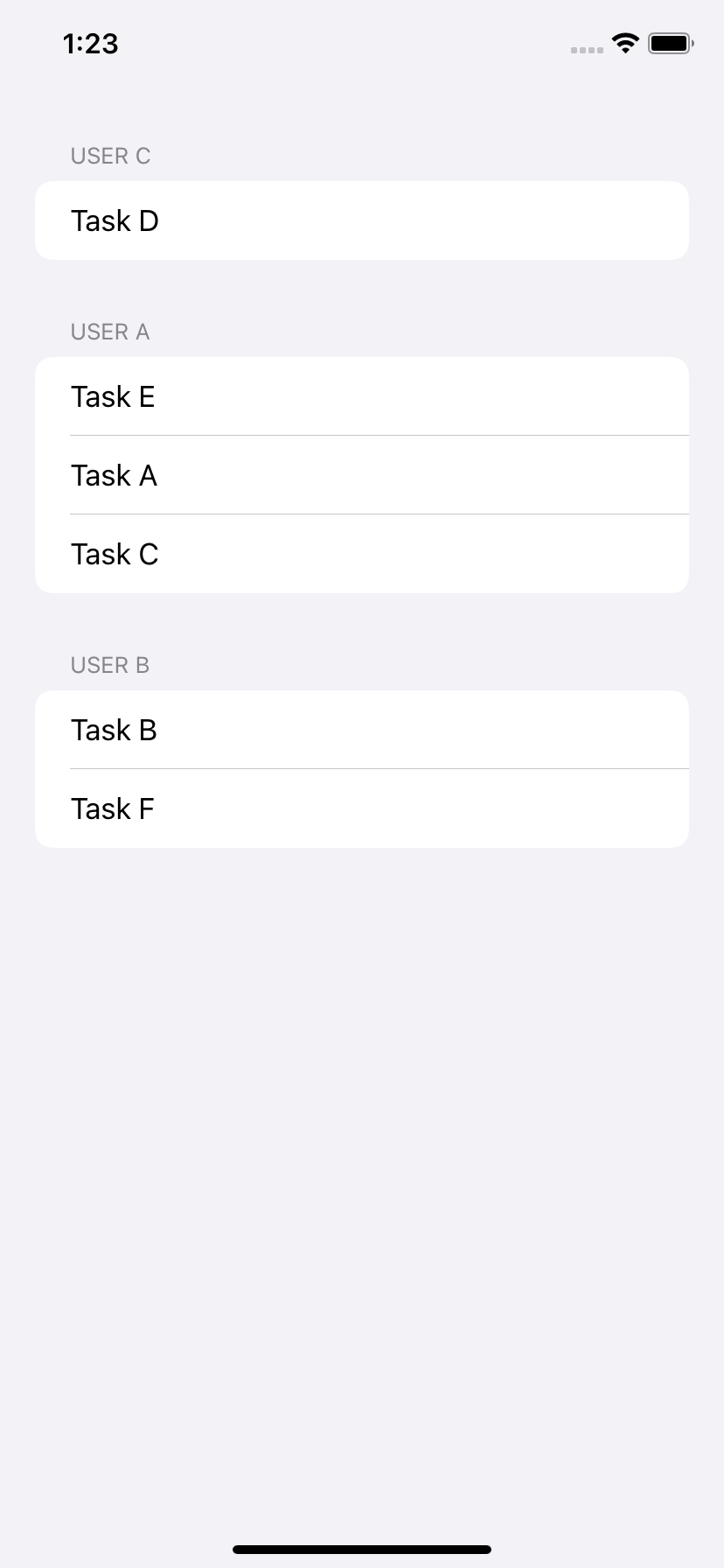
Task: Choose Task B under User B
Action: click(x=362, y=730)
